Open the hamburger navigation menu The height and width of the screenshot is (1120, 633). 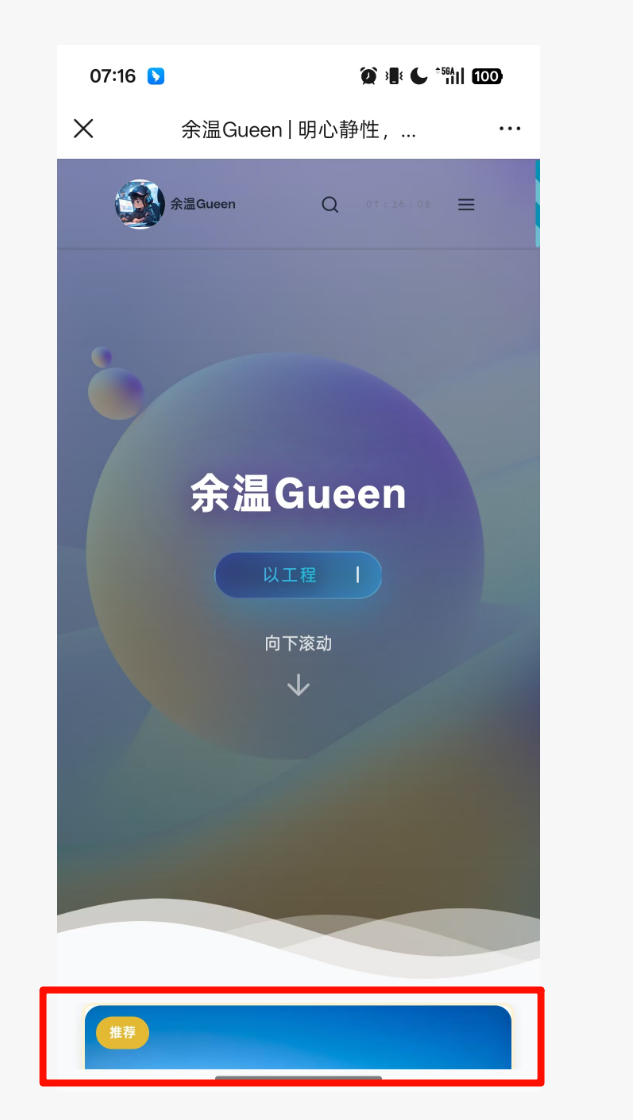pos(466,205)
